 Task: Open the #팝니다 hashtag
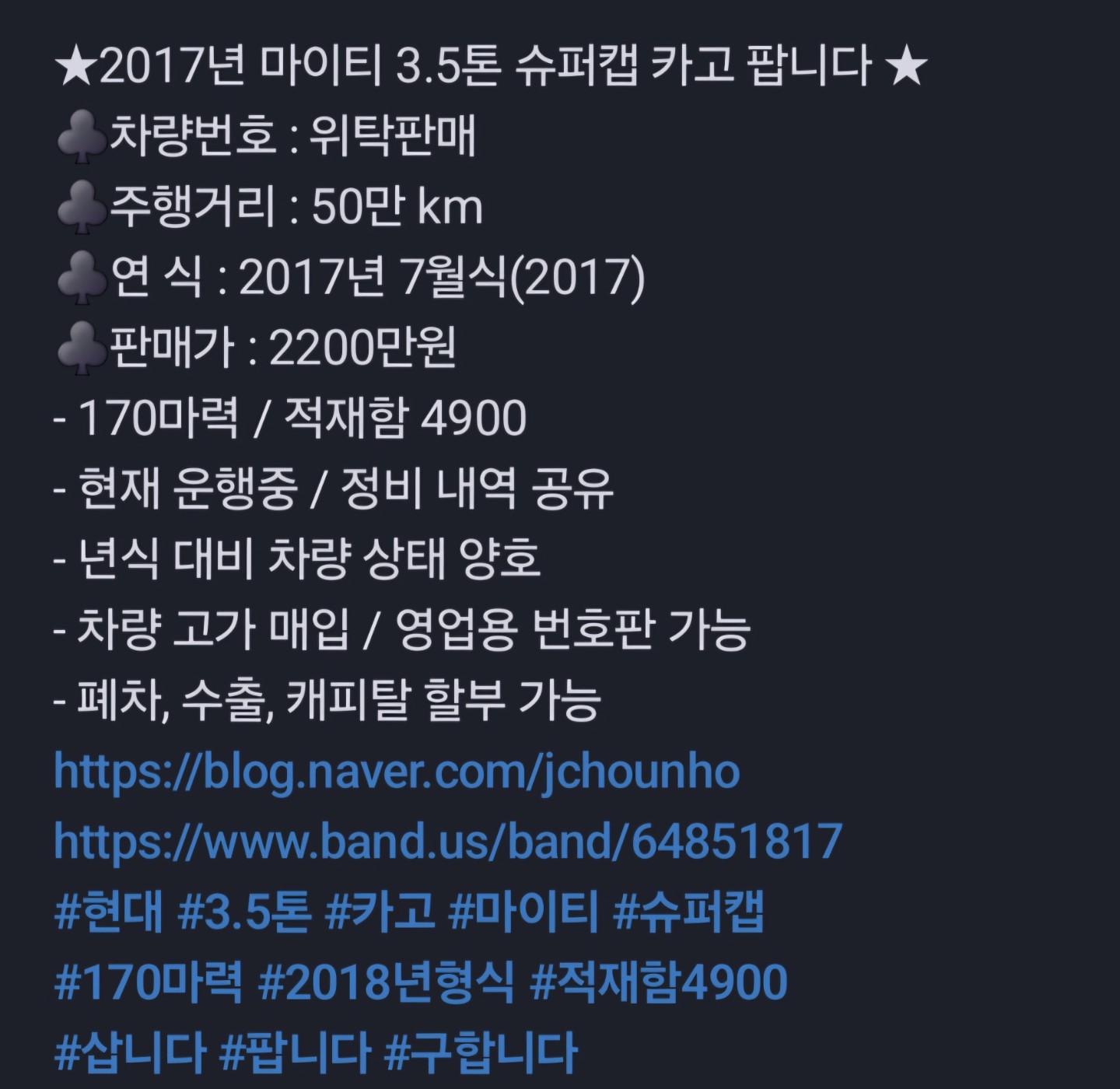click(x=294, y=1052)
